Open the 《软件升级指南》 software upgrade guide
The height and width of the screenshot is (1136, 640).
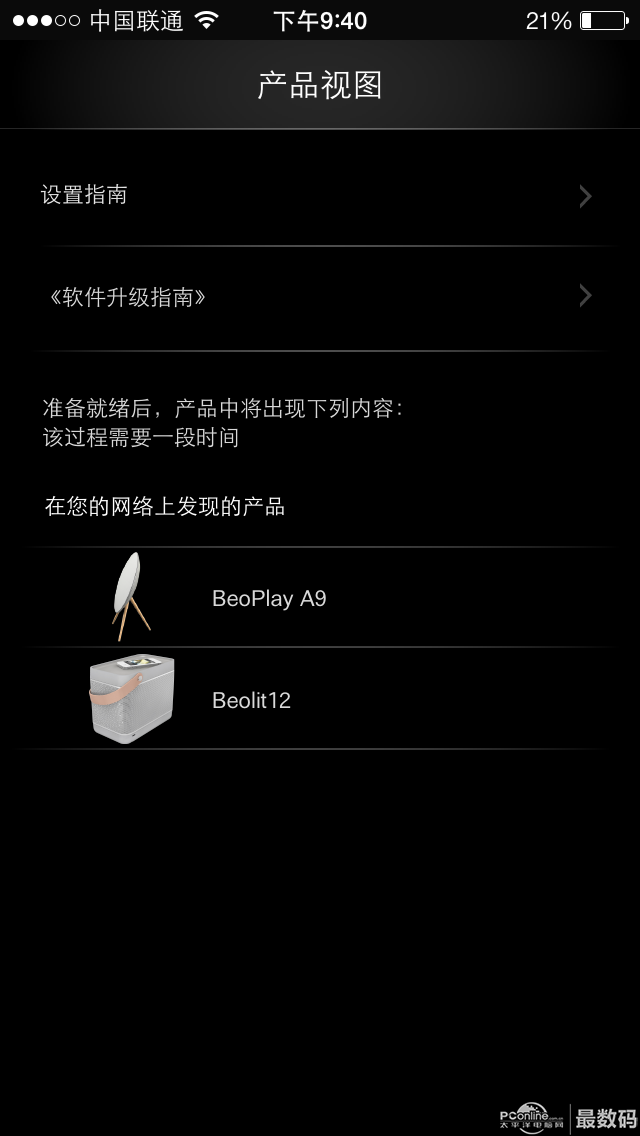click(318, 297)
